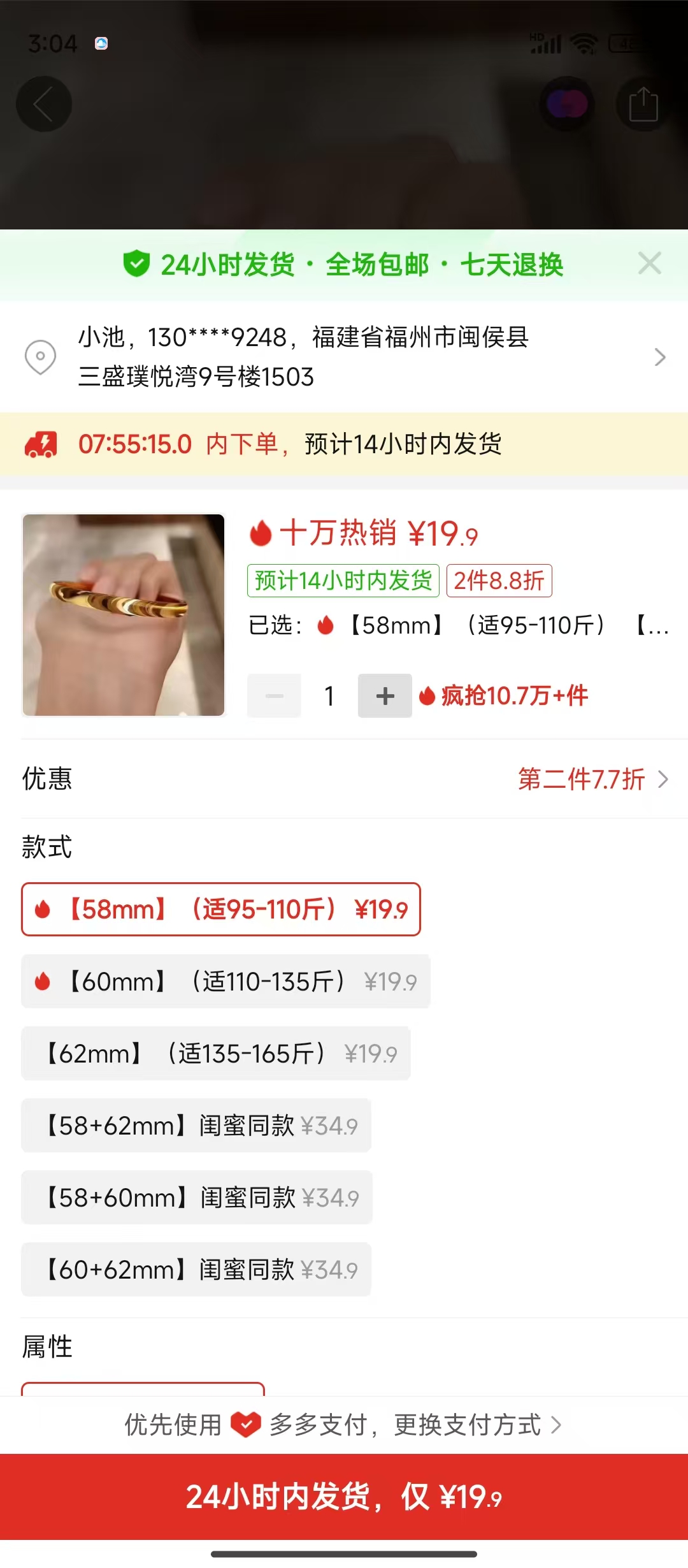The width and height of the screenshot is (688, 1568).
Task: Select 【58+62mm】闺蜜同款 for ¥34.9
Action: coord(196,1126)
